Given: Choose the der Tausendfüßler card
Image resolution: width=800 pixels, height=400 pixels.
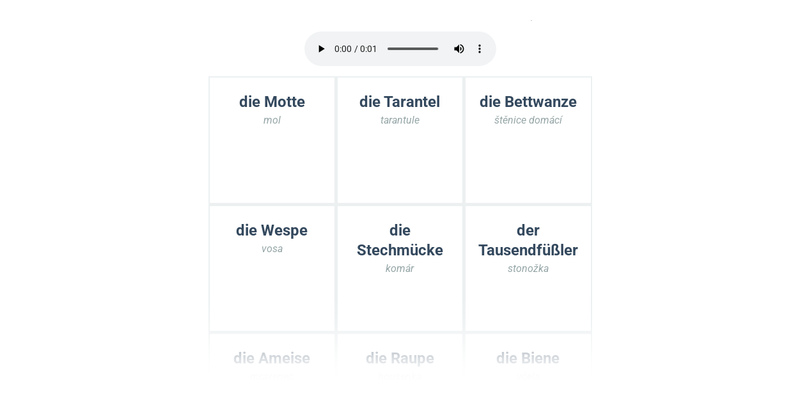Looking at the screenshot, I should 528,268.
